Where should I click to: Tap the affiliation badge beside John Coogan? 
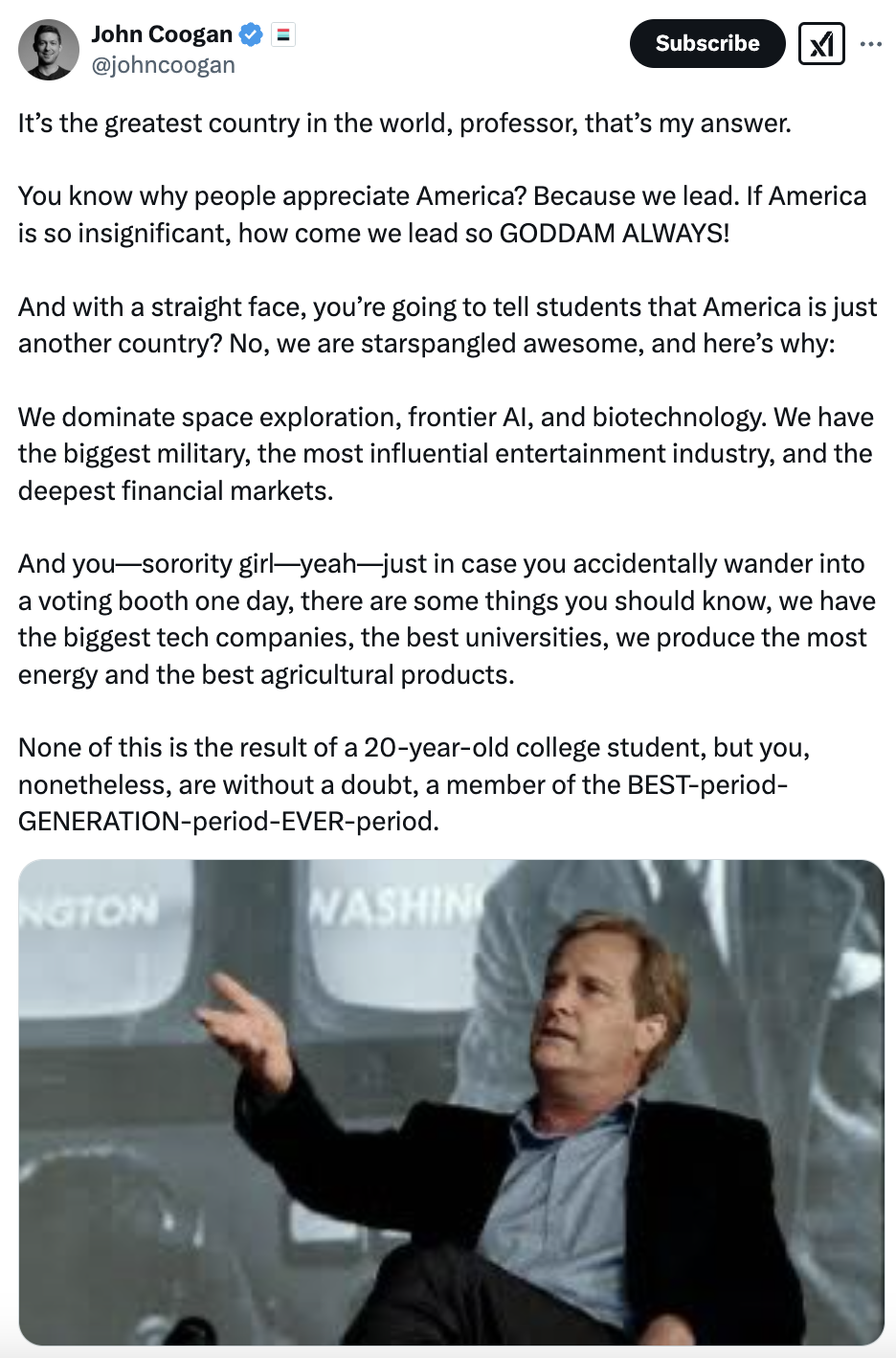[282, 35]
